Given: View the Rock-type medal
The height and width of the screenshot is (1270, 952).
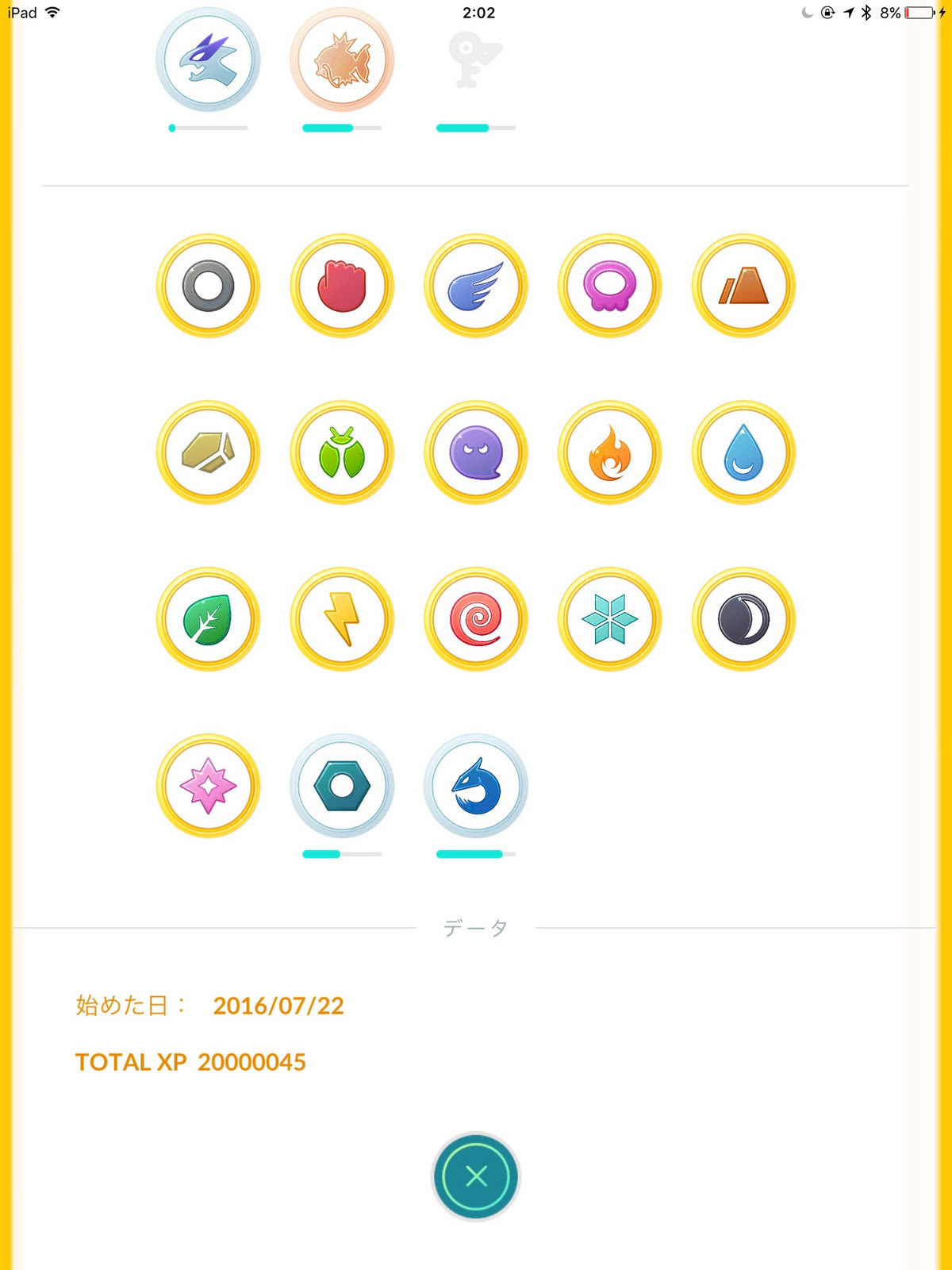Looking at the screenshot, I should [x=208, y=452].
